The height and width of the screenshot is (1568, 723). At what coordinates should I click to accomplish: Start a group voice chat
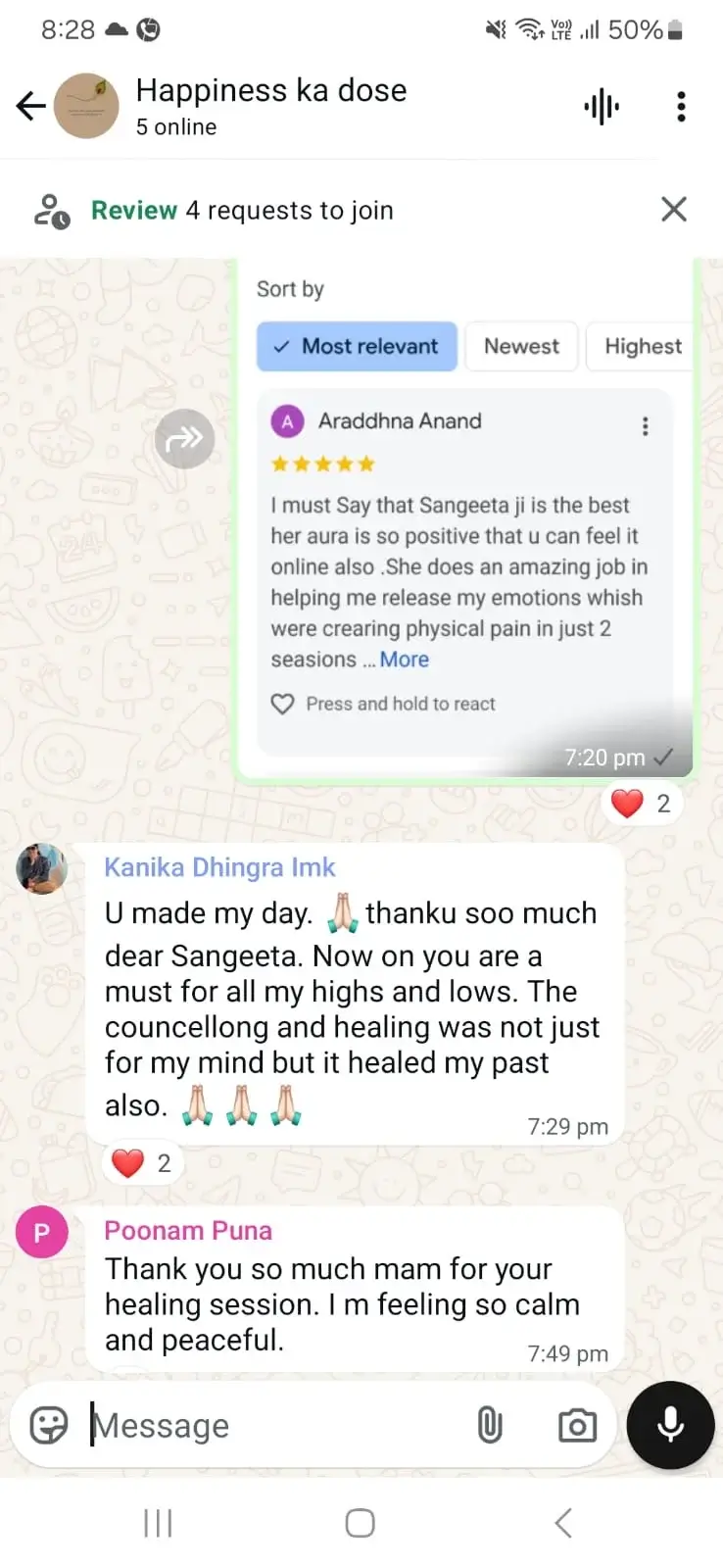point(602,106)
